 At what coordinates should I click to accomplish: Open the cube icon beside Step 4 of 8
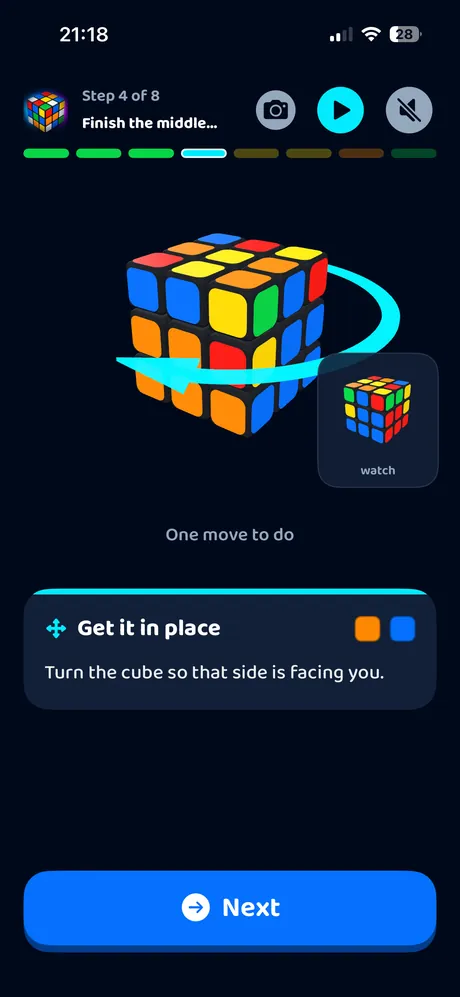click(45, 111)
